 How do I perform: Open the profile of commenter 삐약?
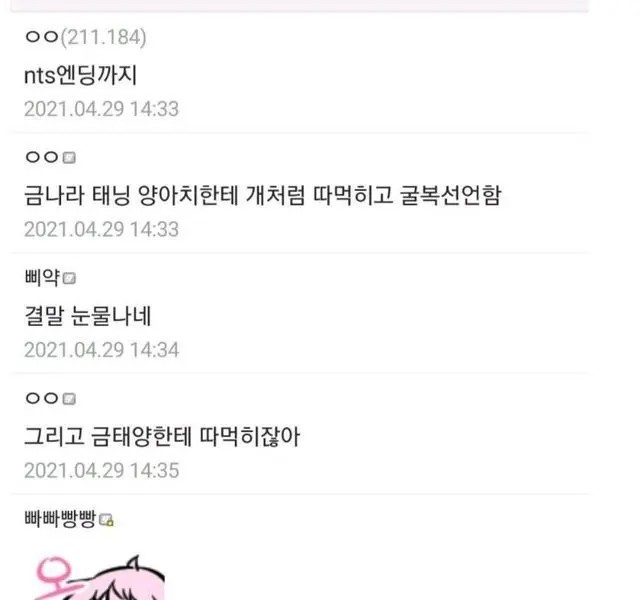tap(42, 278)
